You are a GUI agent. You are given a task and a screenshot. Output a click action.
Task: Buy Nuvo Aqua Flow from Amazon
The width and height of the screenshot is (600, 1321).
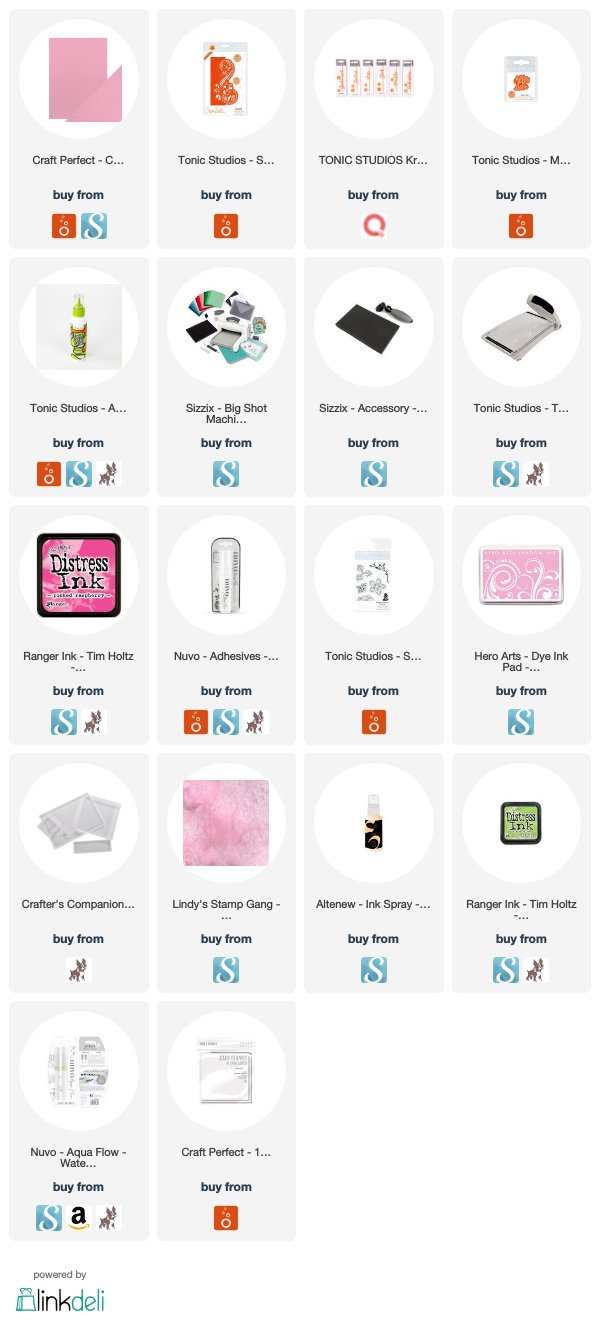pos(79,1218)
